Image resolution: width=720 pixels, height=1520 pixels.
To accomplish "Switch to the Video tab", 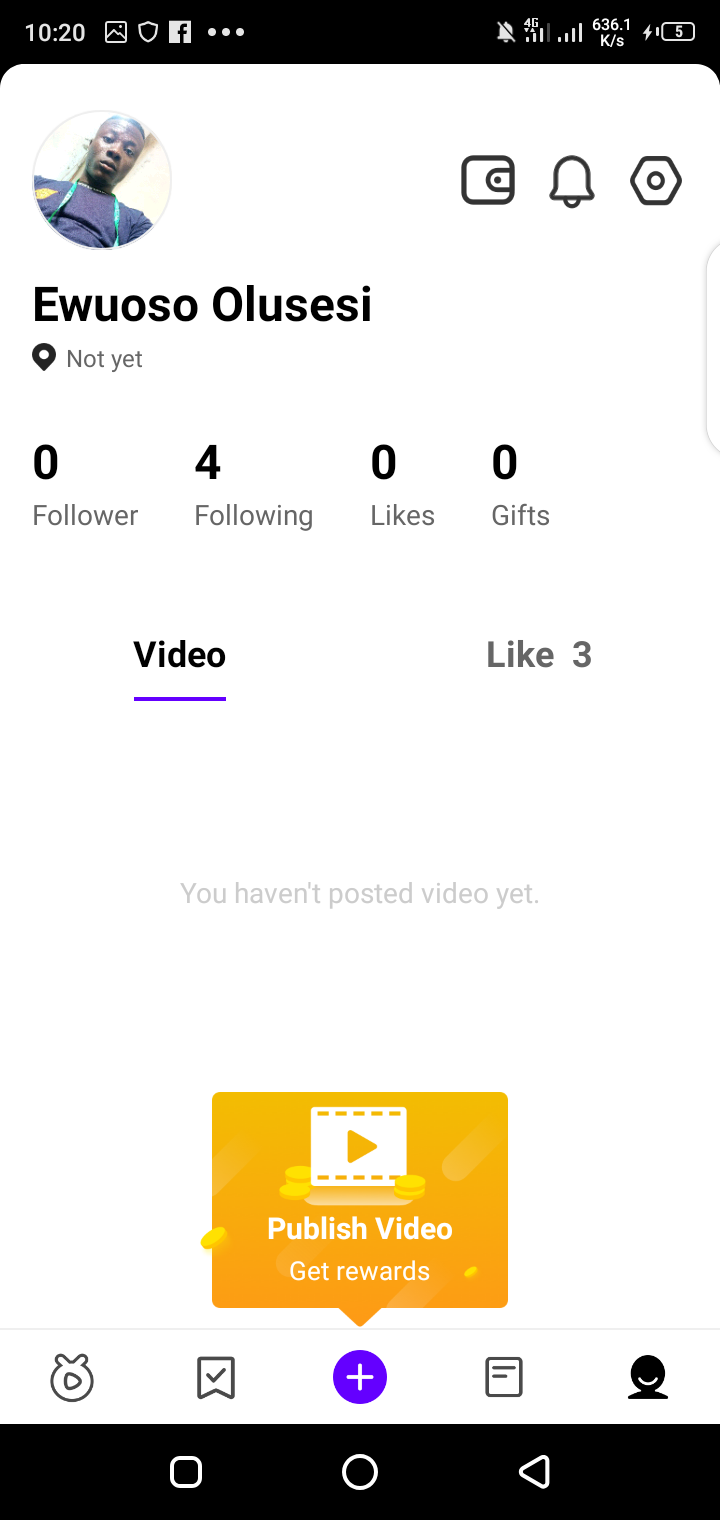I will pyautogui.click(x=179, y=654).
